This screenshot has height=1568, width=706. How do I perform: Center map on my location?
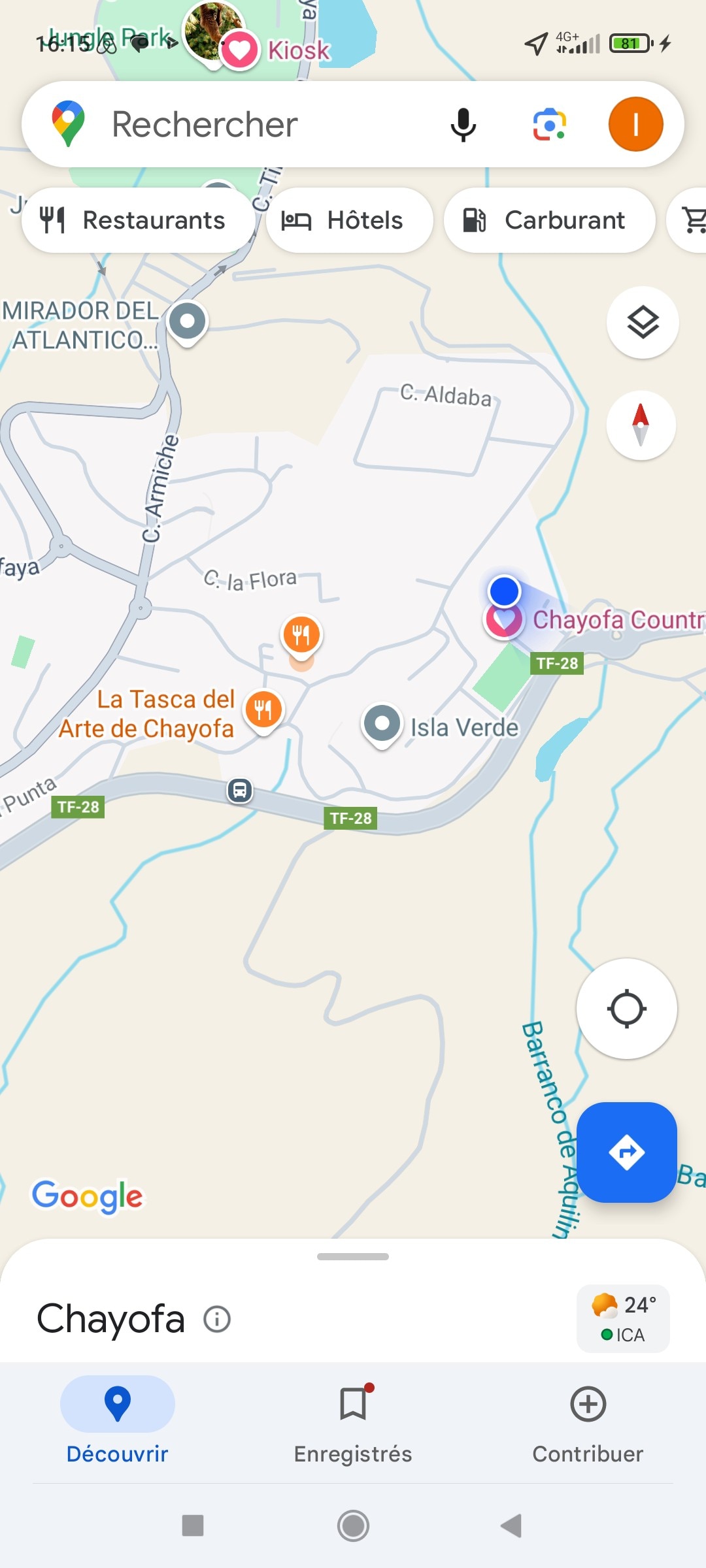click(626, 1009)
